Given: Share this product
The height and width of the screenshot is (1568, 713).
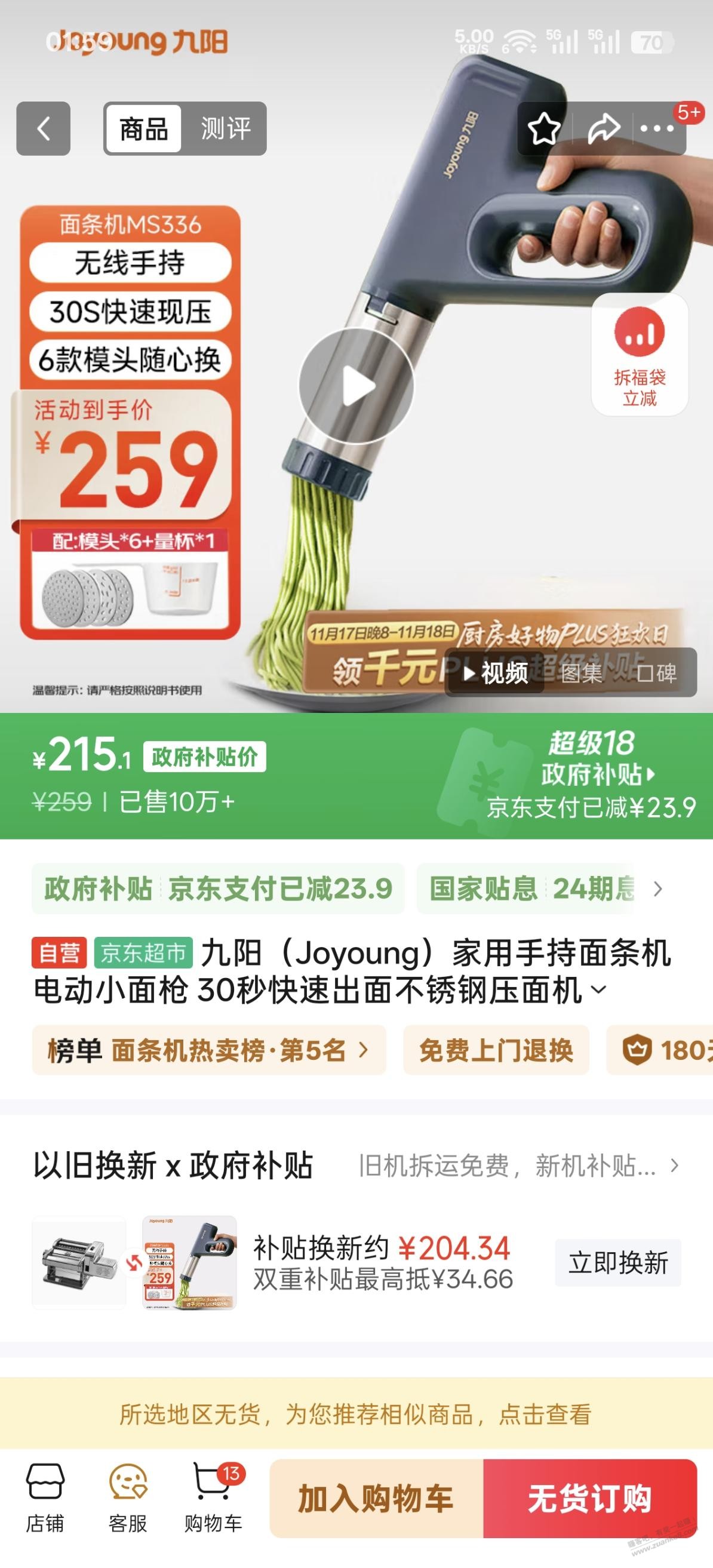Looking at the screenshot, I should 603,128.
